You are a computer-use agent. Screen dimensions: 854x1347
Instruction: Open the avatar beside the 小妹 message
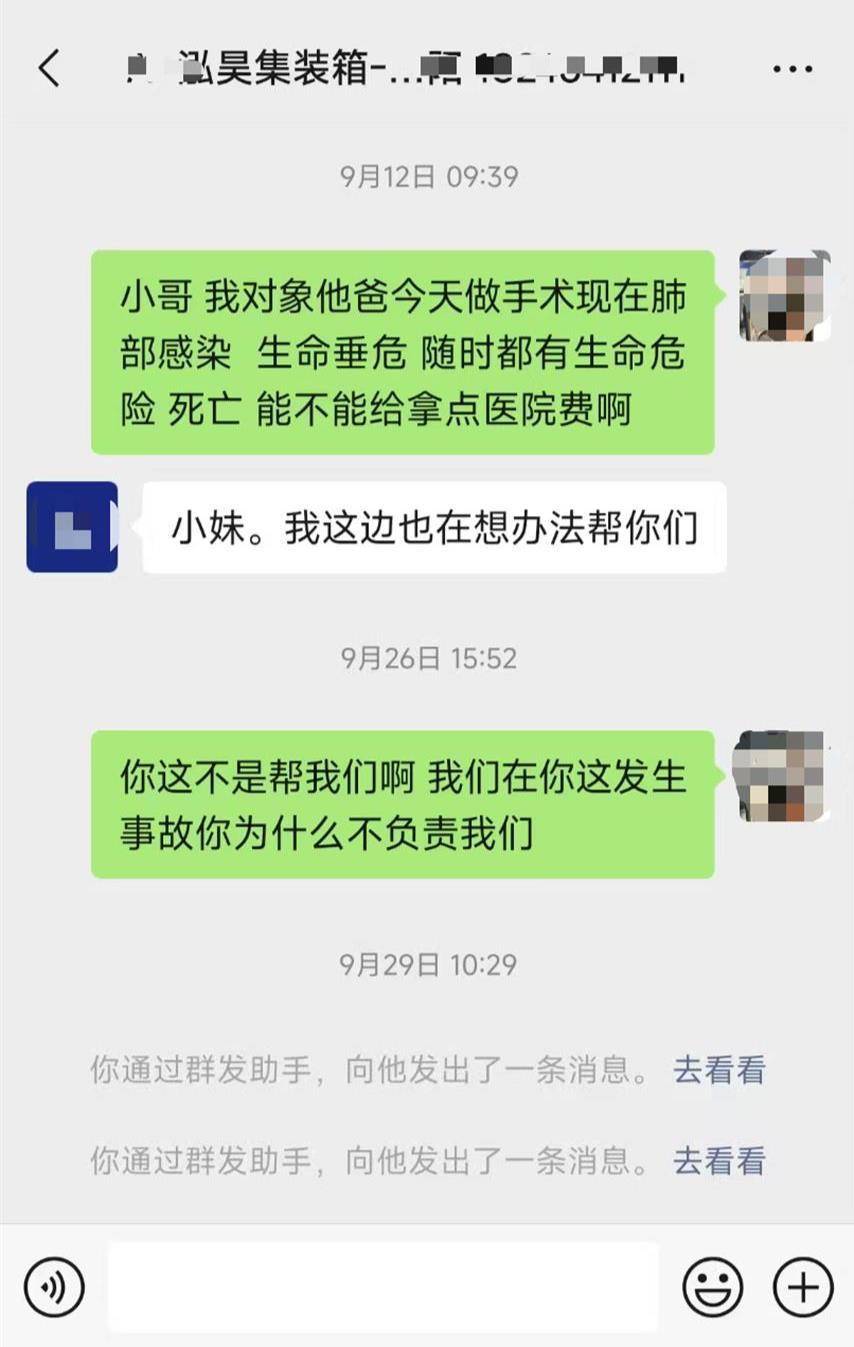pyautogui.click(x=72, y=527)
